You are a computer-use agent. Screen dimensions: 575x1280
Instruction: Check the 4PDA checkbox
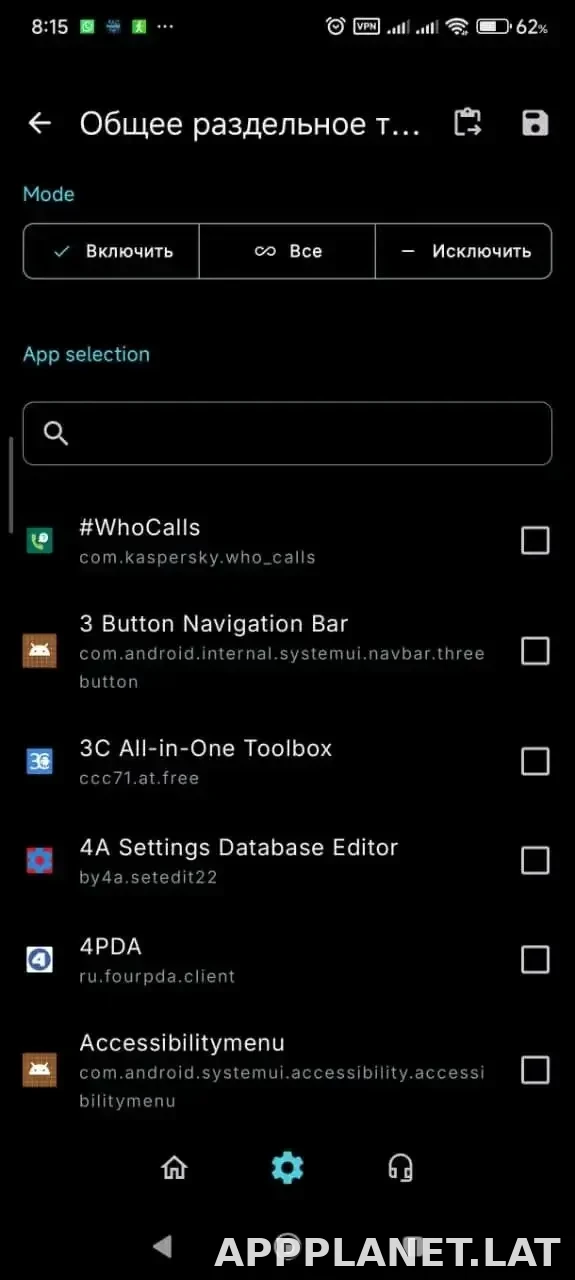pyautogui.click(x=535, y=960)
